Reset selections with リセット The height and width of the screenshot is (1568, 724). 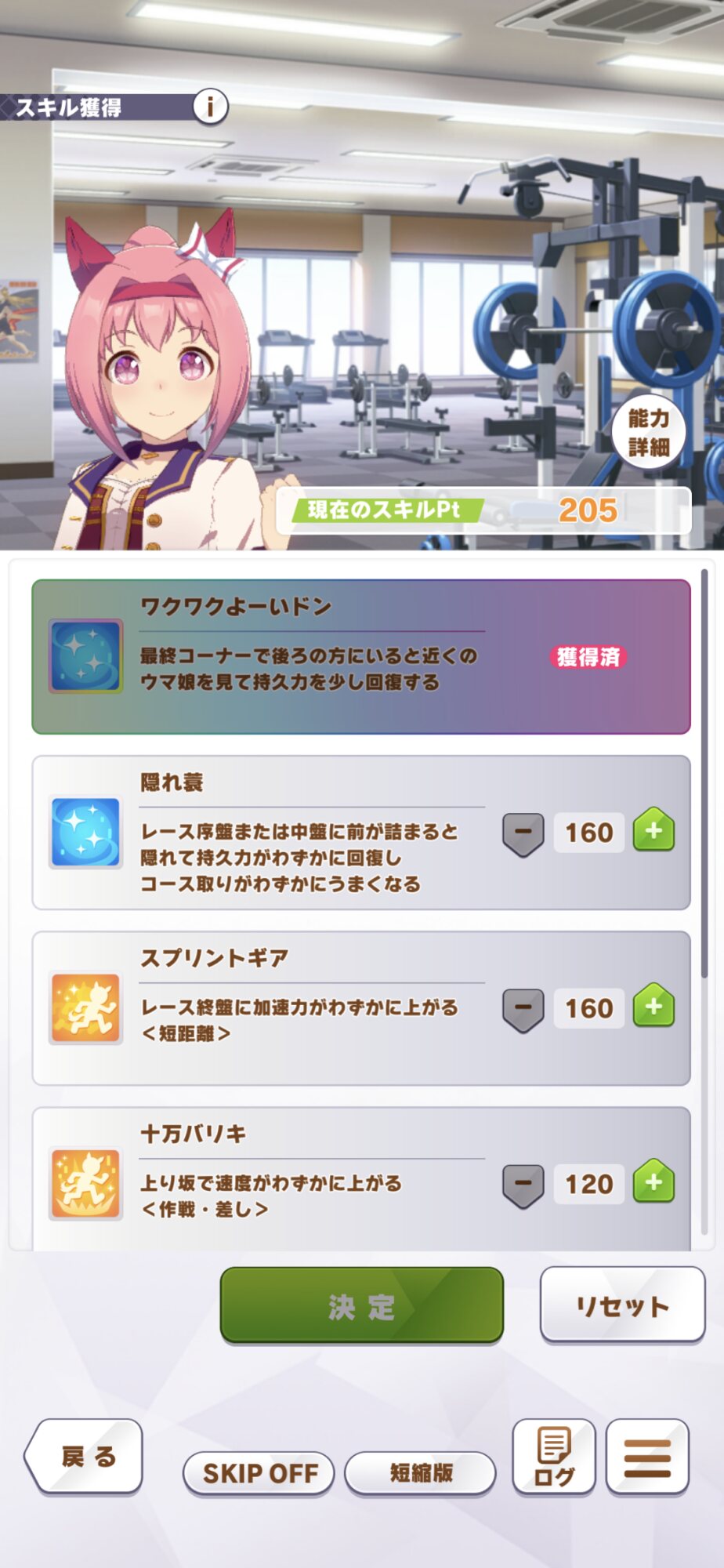click(623, 1305)
